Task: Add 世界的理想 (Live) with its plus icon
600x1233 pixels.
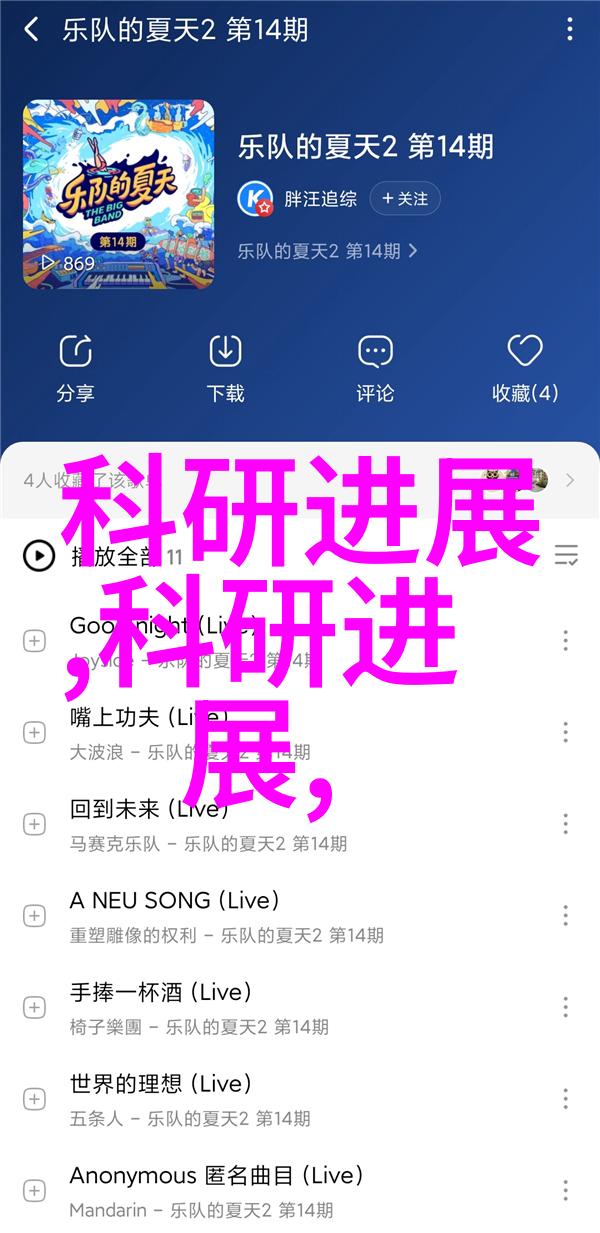Action: tap(35, 1099)
